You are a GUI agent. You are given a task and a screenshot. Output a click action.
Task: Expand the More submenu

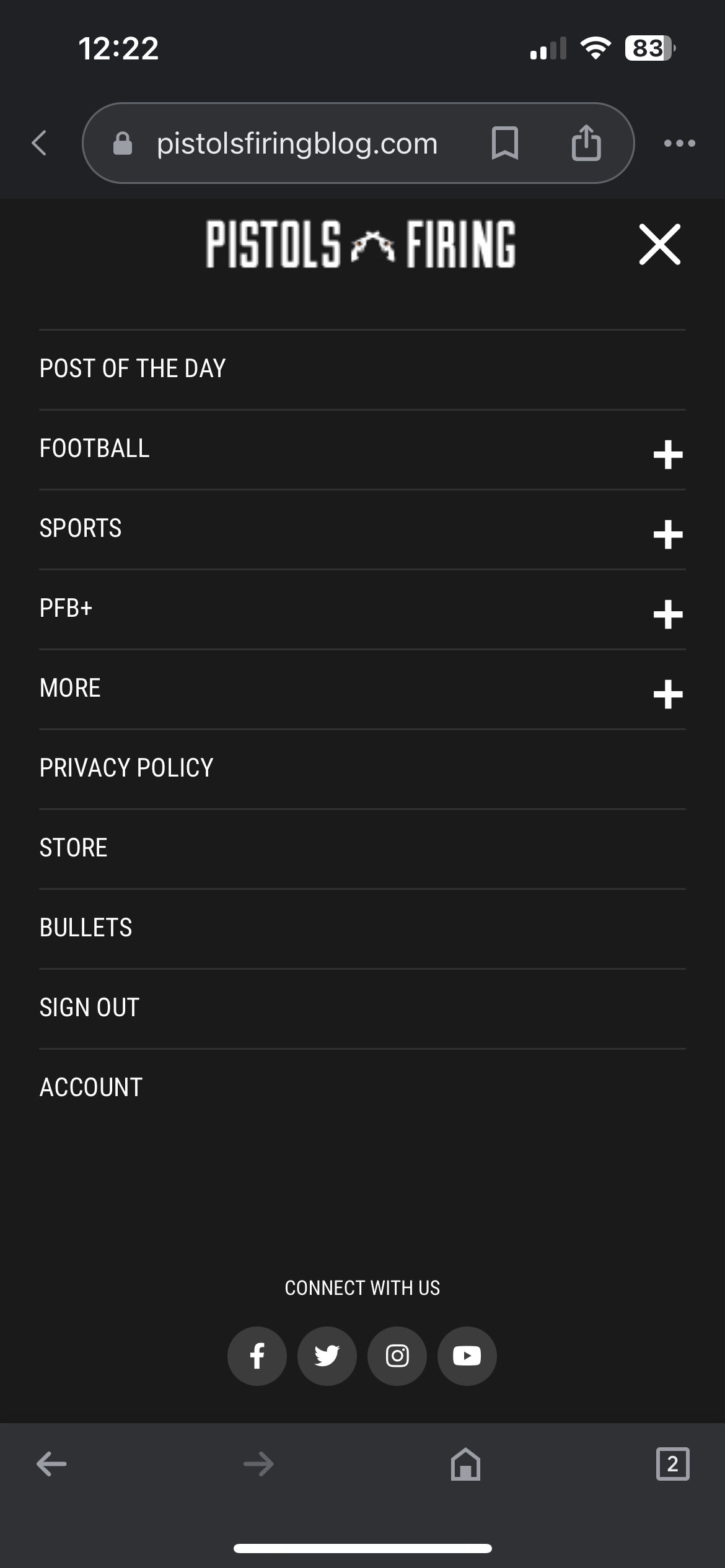(x=668, y=694)
